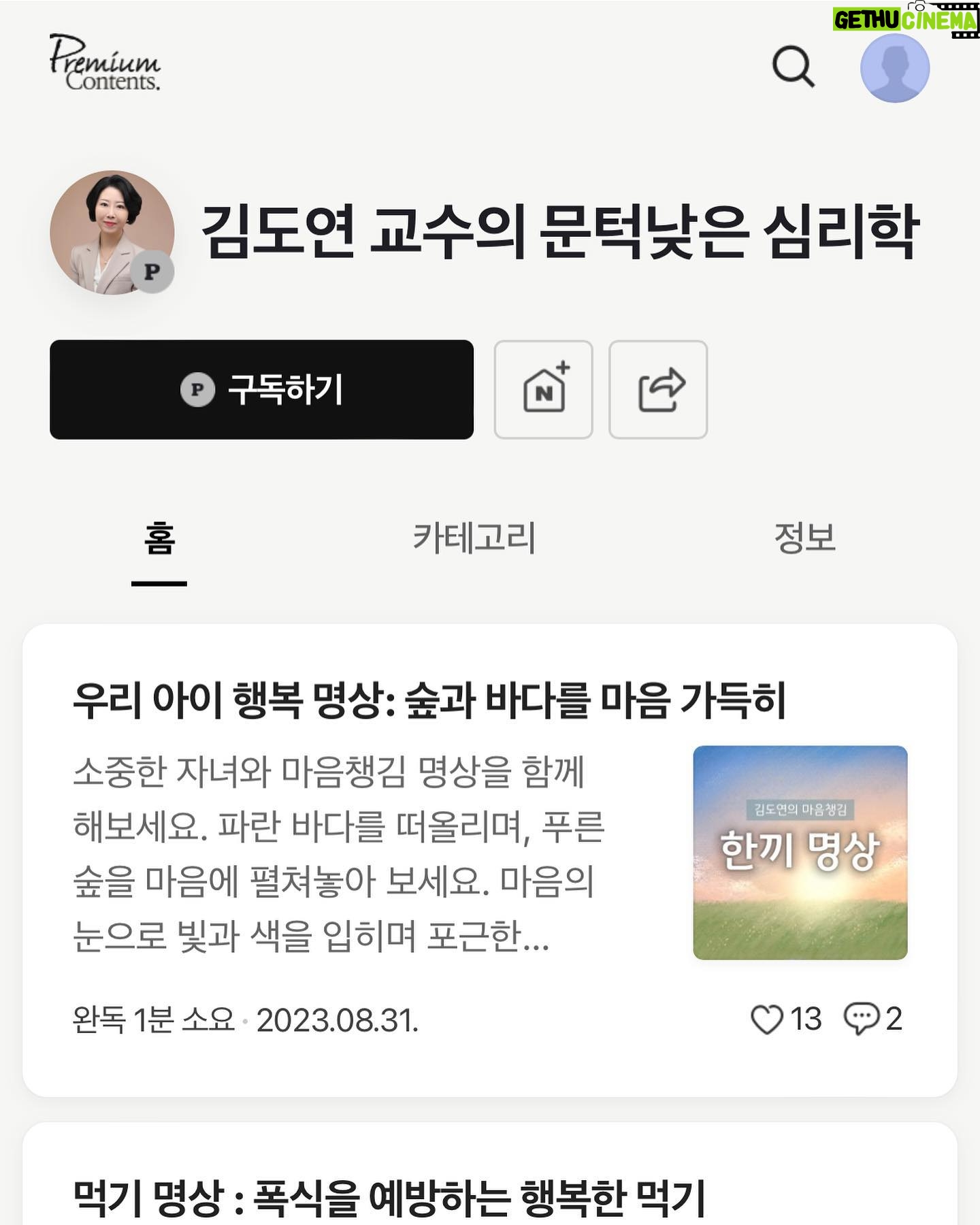Image resolution: width=980 pixels, height=1225 pixels.
Task: Open comments on 우리 아이 행복 명상
Action: (x=861, y=1019)
